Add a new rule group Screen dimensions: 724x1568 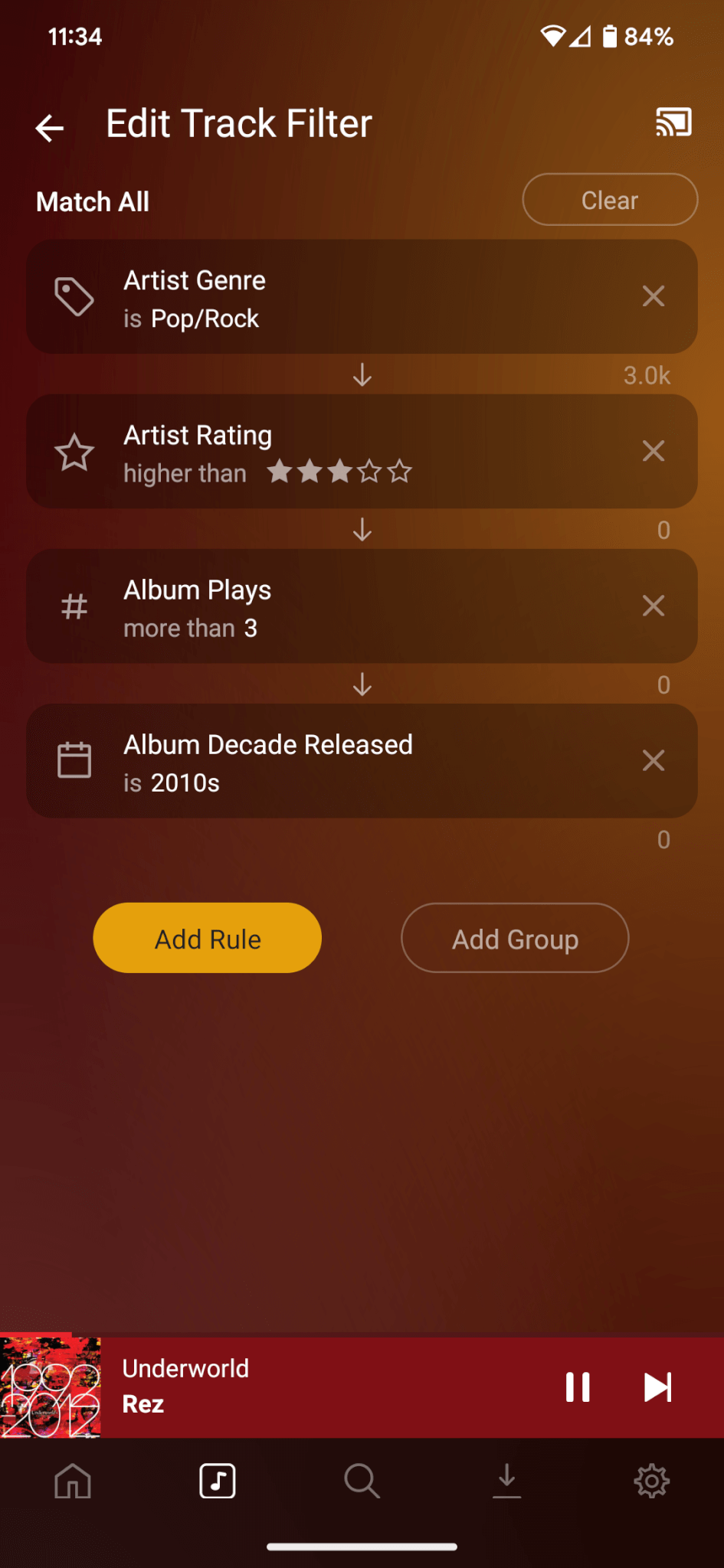point(515,938)
